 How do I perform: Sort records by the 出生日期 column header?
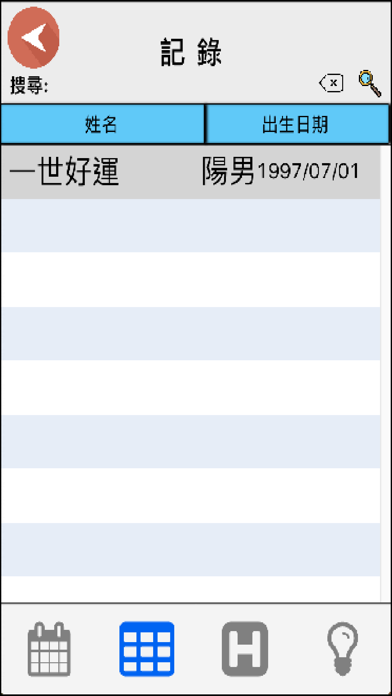pos(297,124)
